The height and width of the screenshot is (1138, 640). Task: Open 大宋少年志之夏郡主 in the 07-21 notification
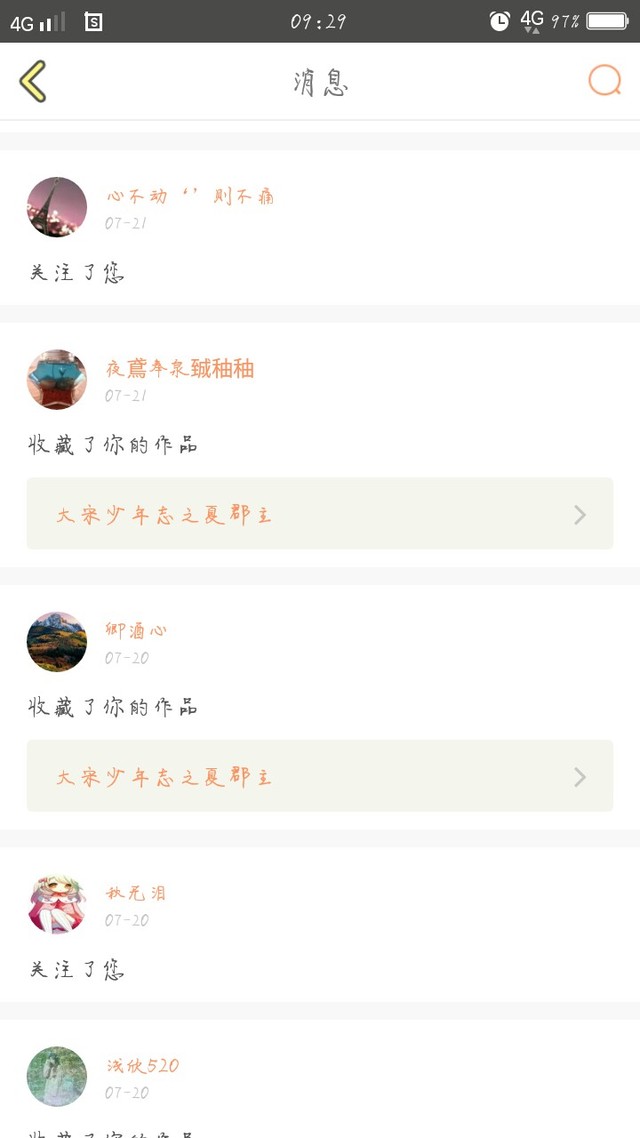(x=319, y=514)
